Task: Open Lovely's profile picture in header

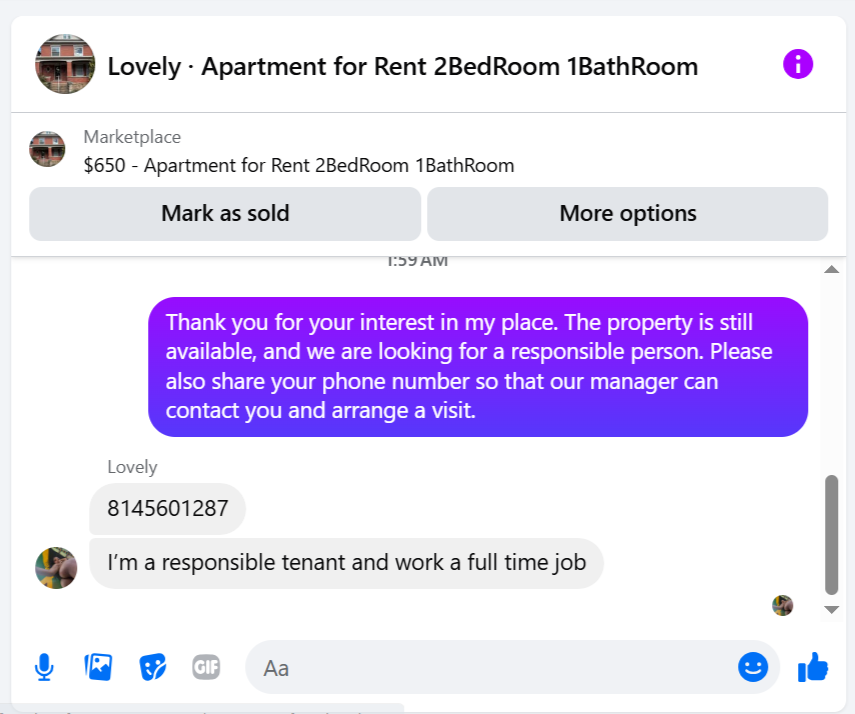Action: click(65, 65)
